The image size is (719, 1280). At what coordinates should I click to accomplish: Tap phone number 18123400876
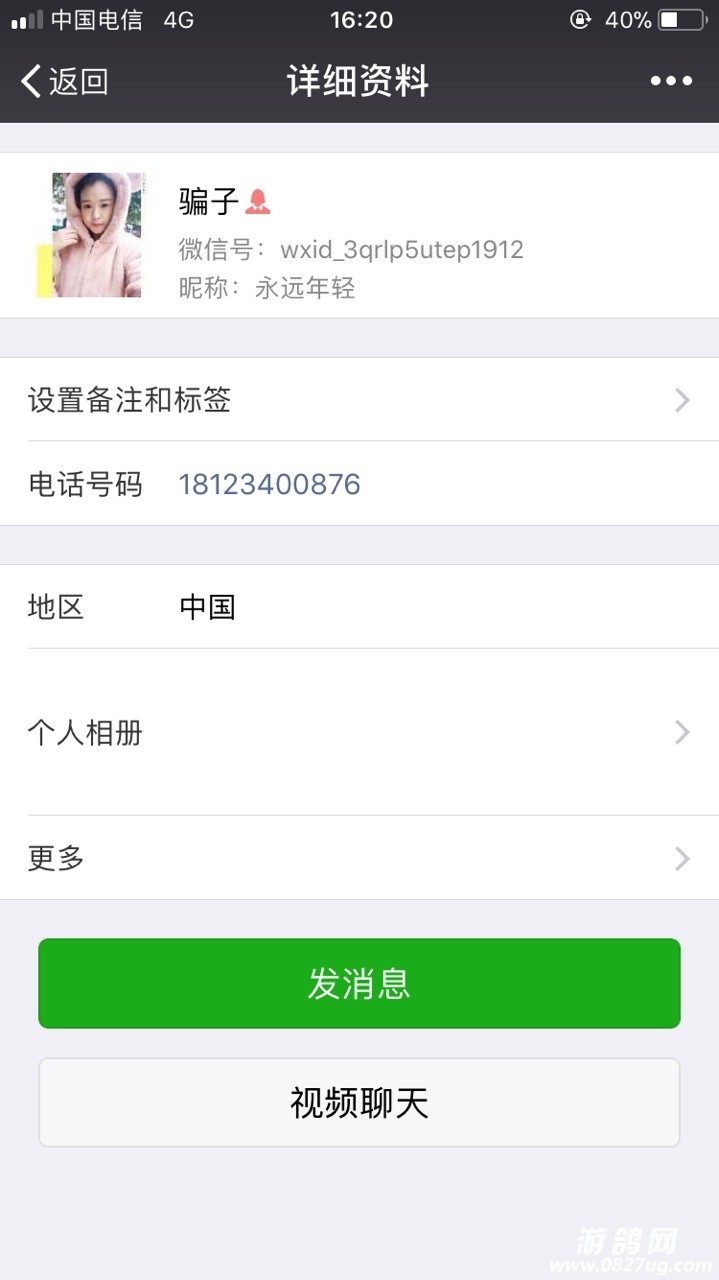pos(269,485)
